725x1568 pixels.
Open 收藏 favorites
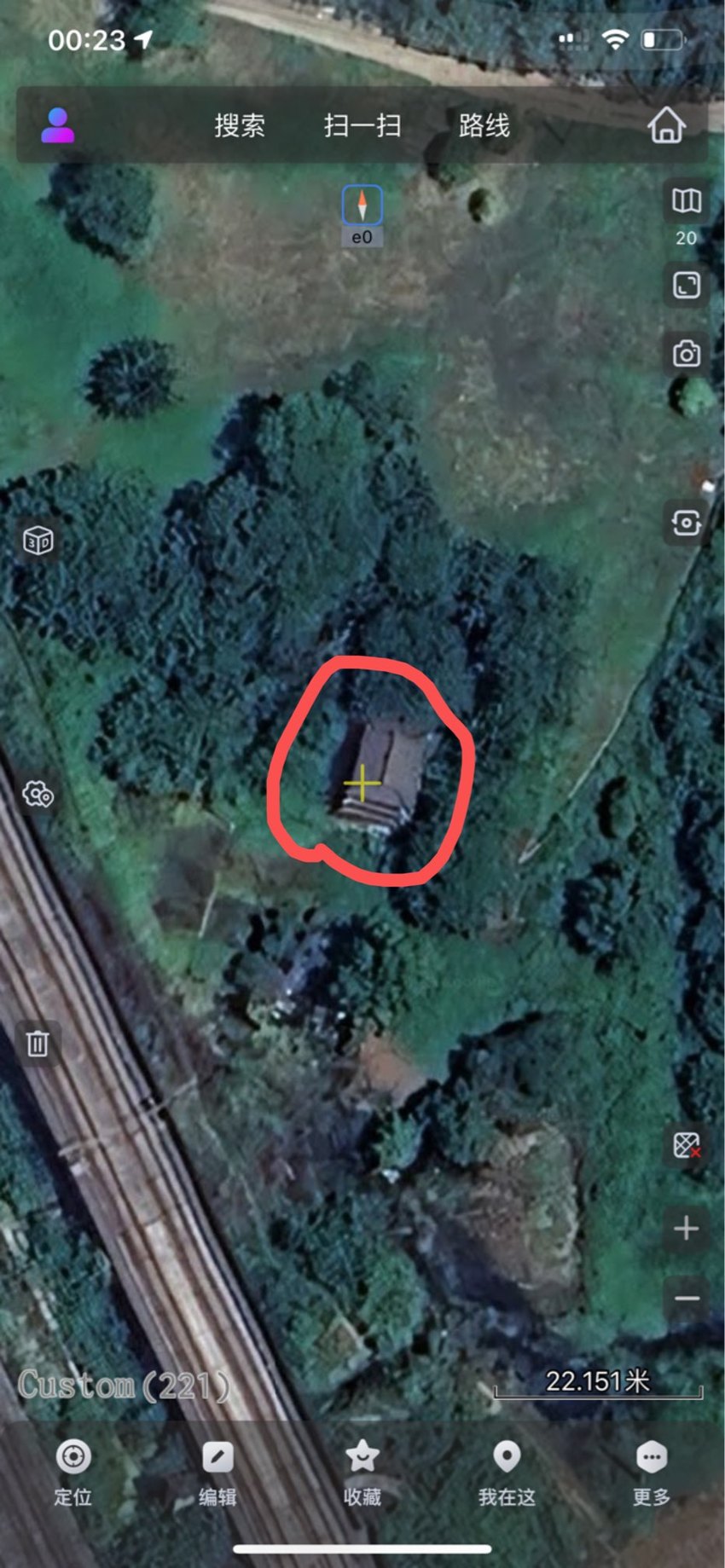click(362, 1473)
